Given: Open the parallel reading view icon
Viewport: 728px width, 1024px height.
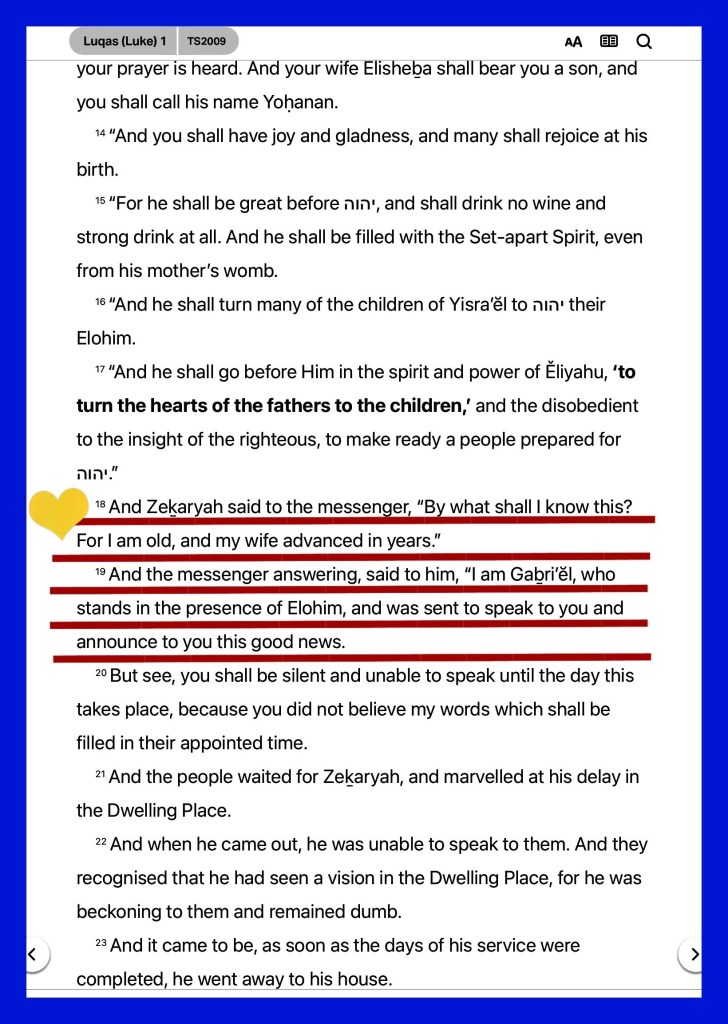Looking at the screenshot, I should pos(609,41).
